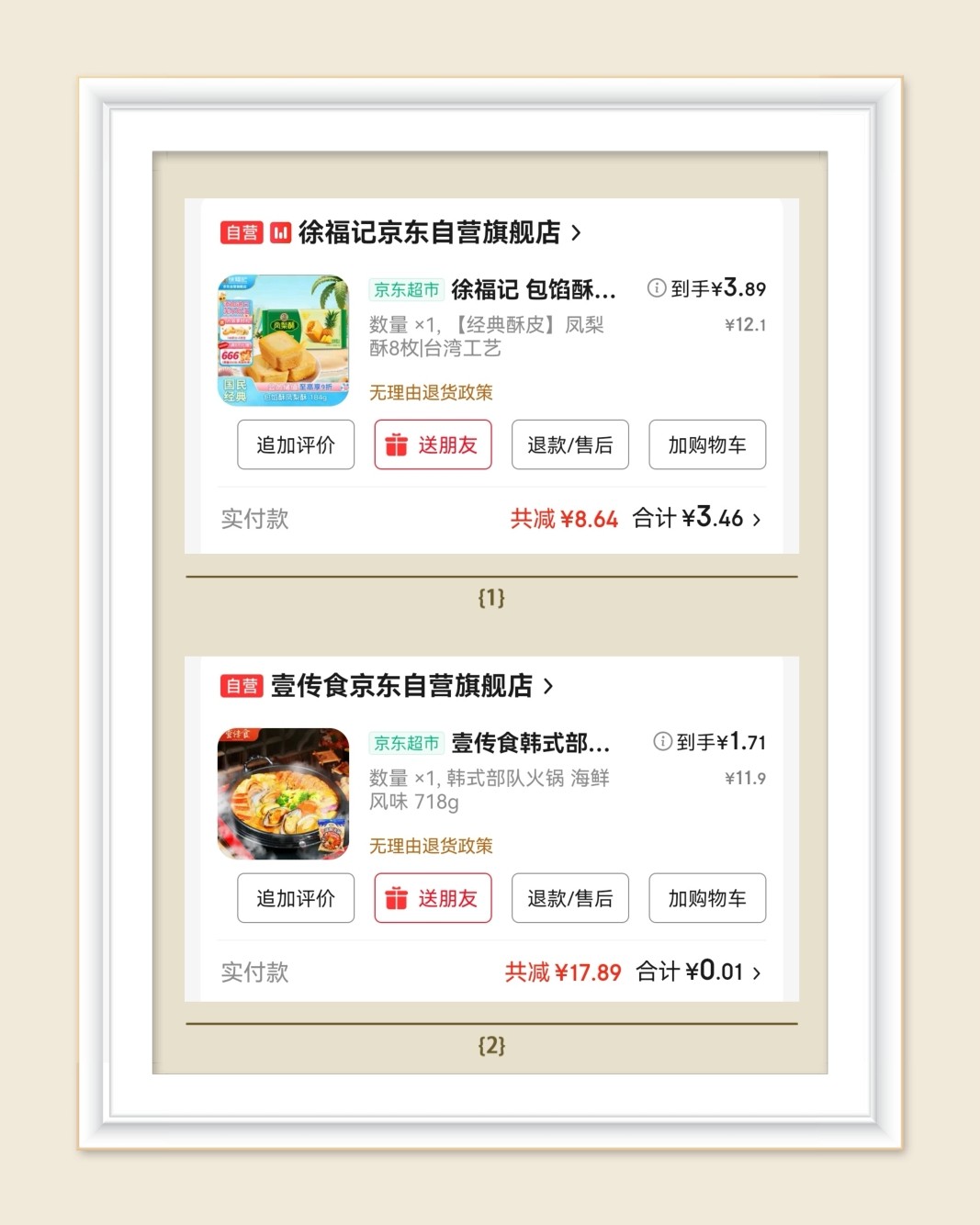Click the 自营 badge on the 徐福记 order
Image resolution: width=980 pixels, height=1225 pixels.
pos(239,232)
